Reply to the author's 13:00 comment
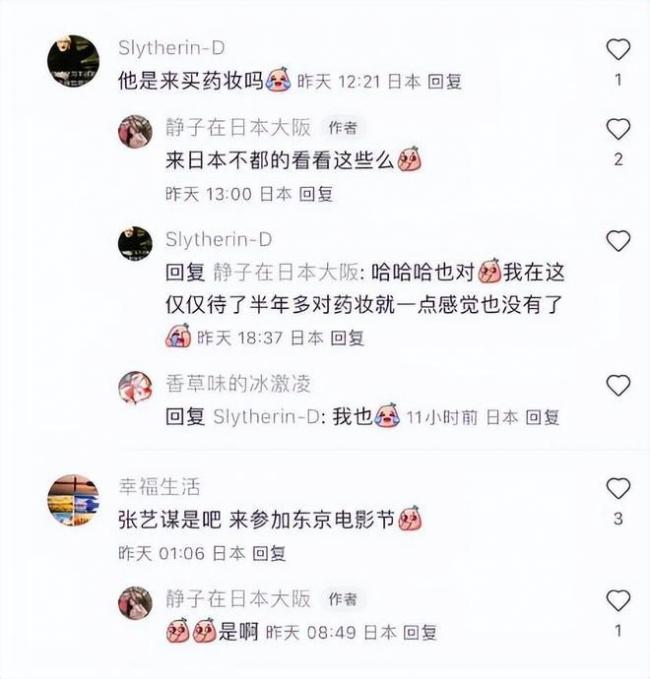This screenshot has height=679, width=650. coord(317,194)
